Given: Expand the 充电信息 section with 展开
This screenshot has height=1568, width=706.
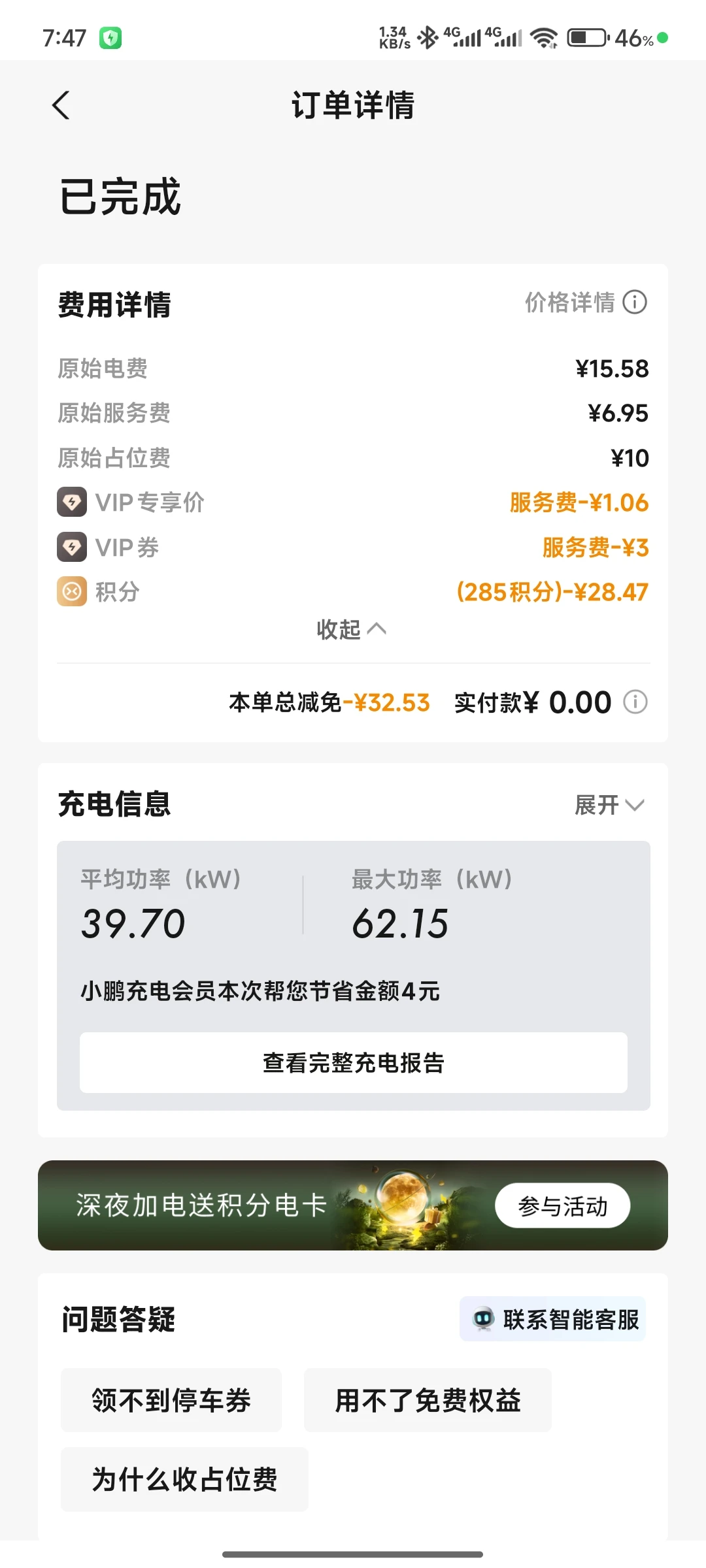Looking at the screenshot, I should (x=609, y=805).
